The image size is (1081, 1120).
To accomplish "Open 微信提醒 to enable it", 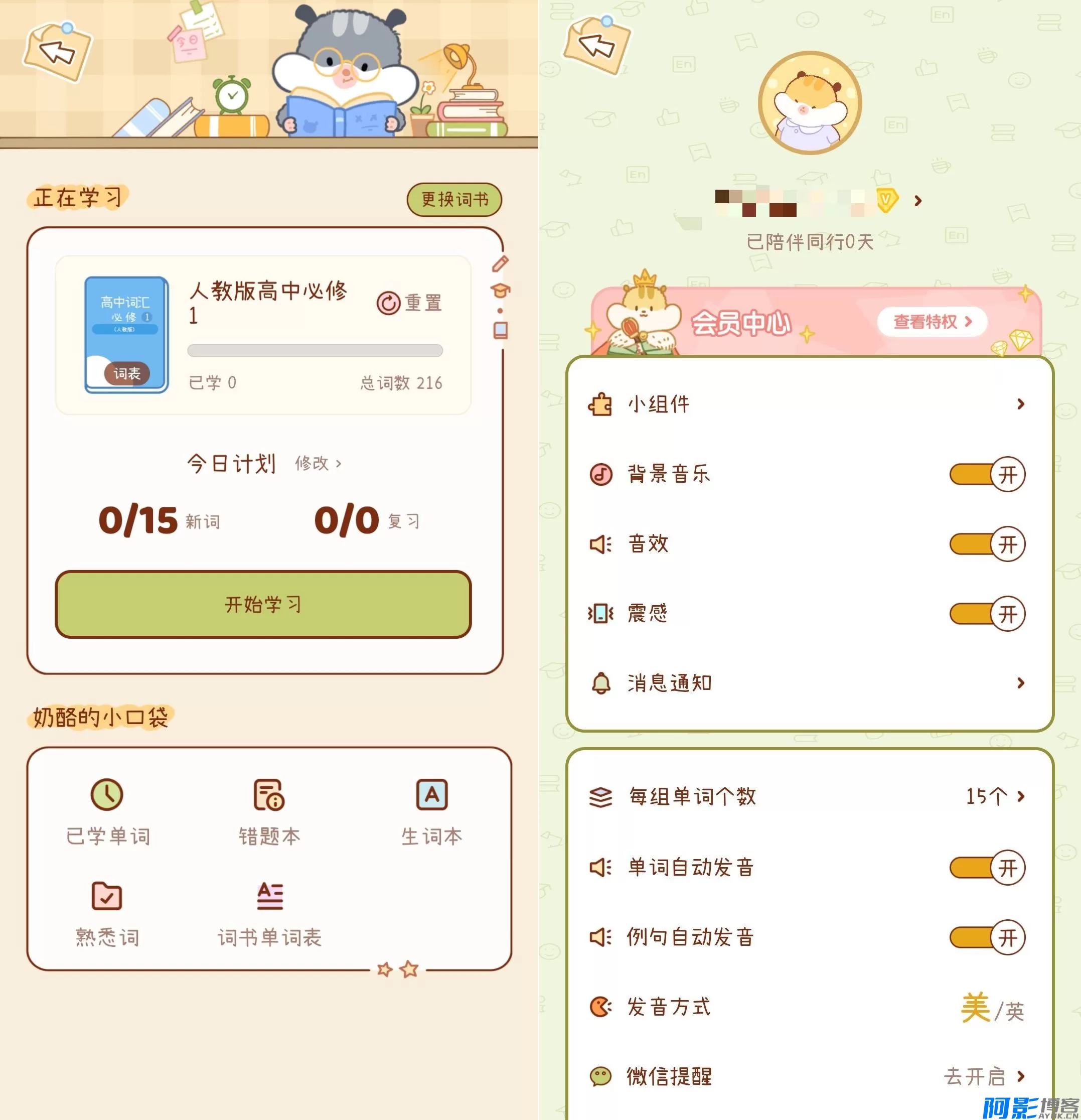I will [983, 1076].
